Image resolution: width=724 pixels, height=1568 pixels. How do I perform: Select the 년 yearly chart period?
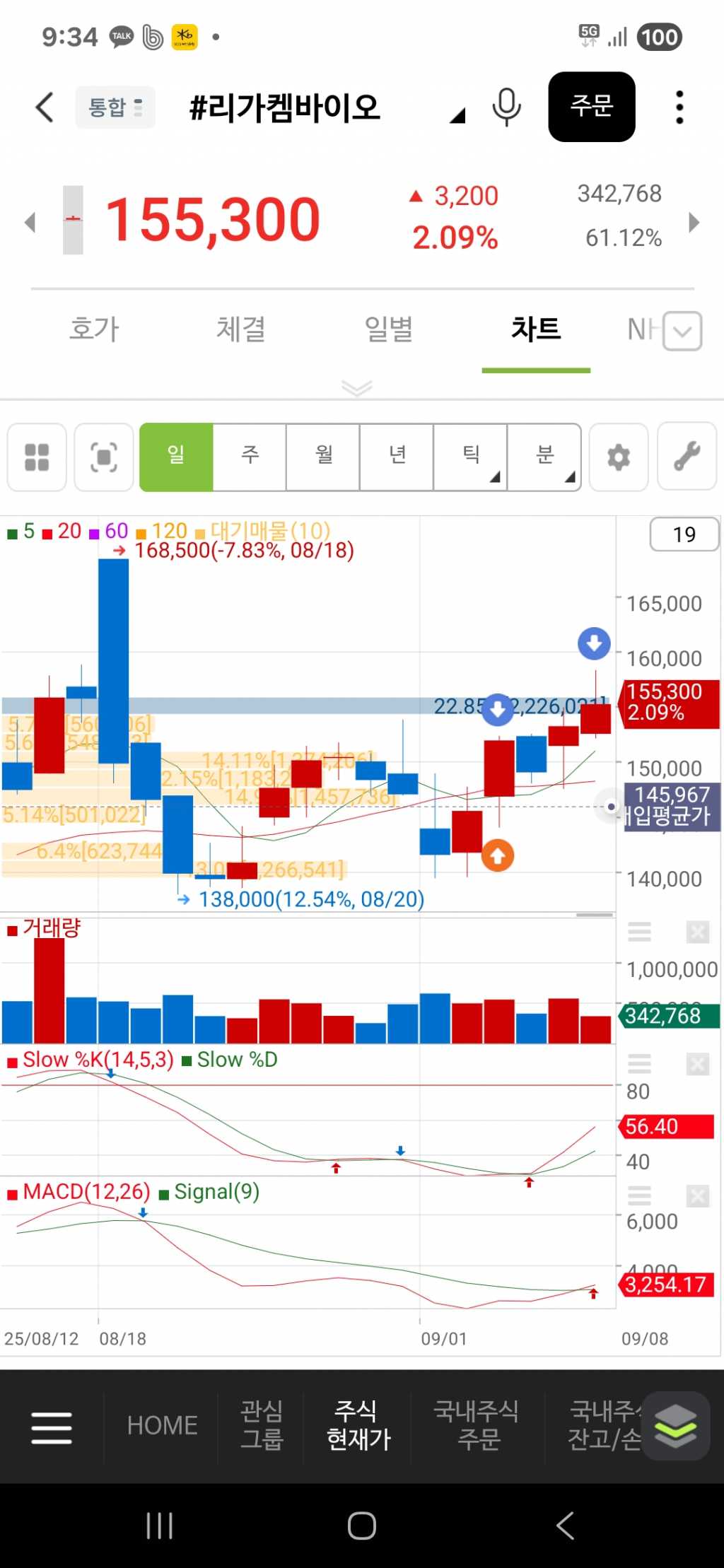pos(397,457)
